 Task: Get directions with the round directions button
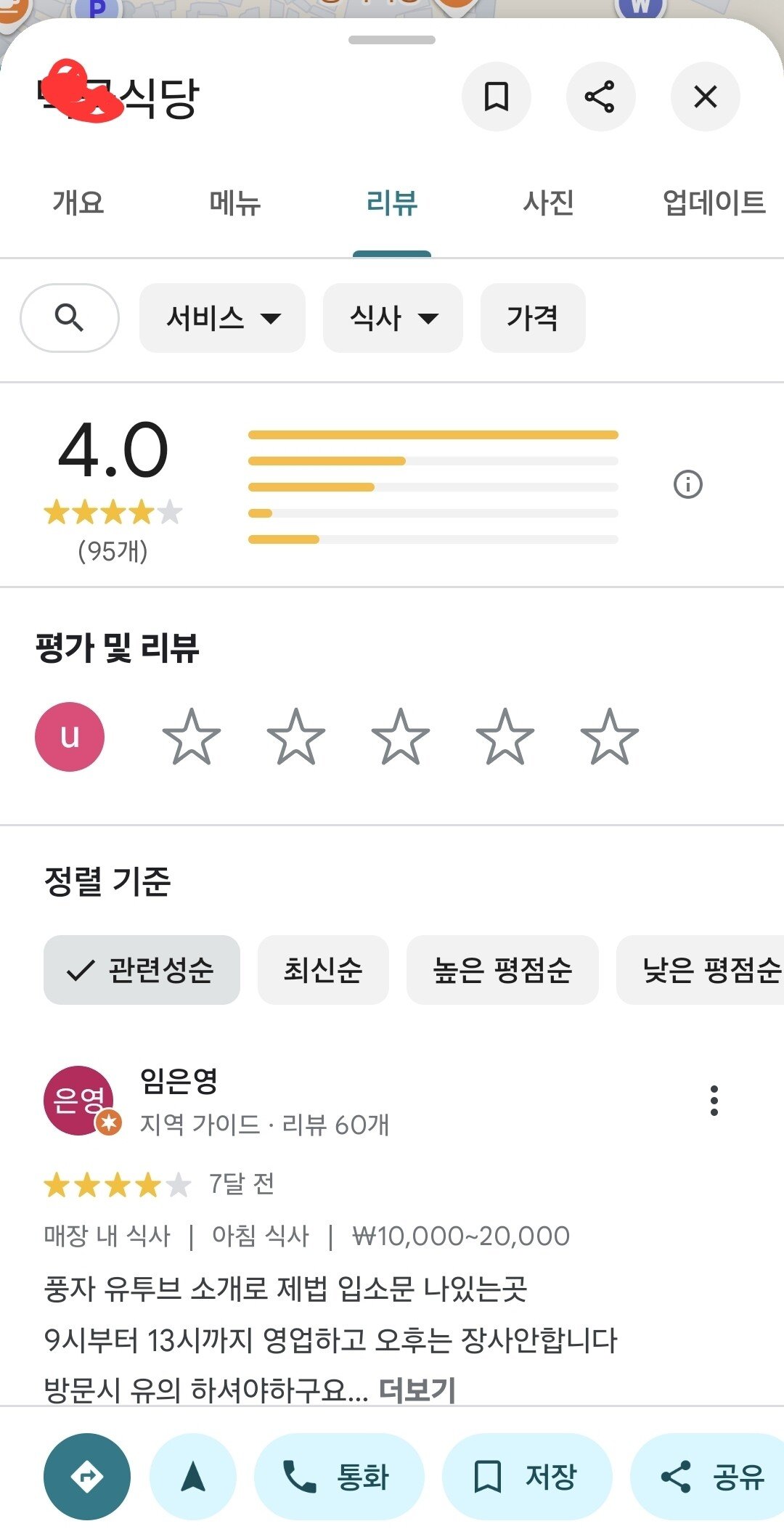coord(87,1477)
